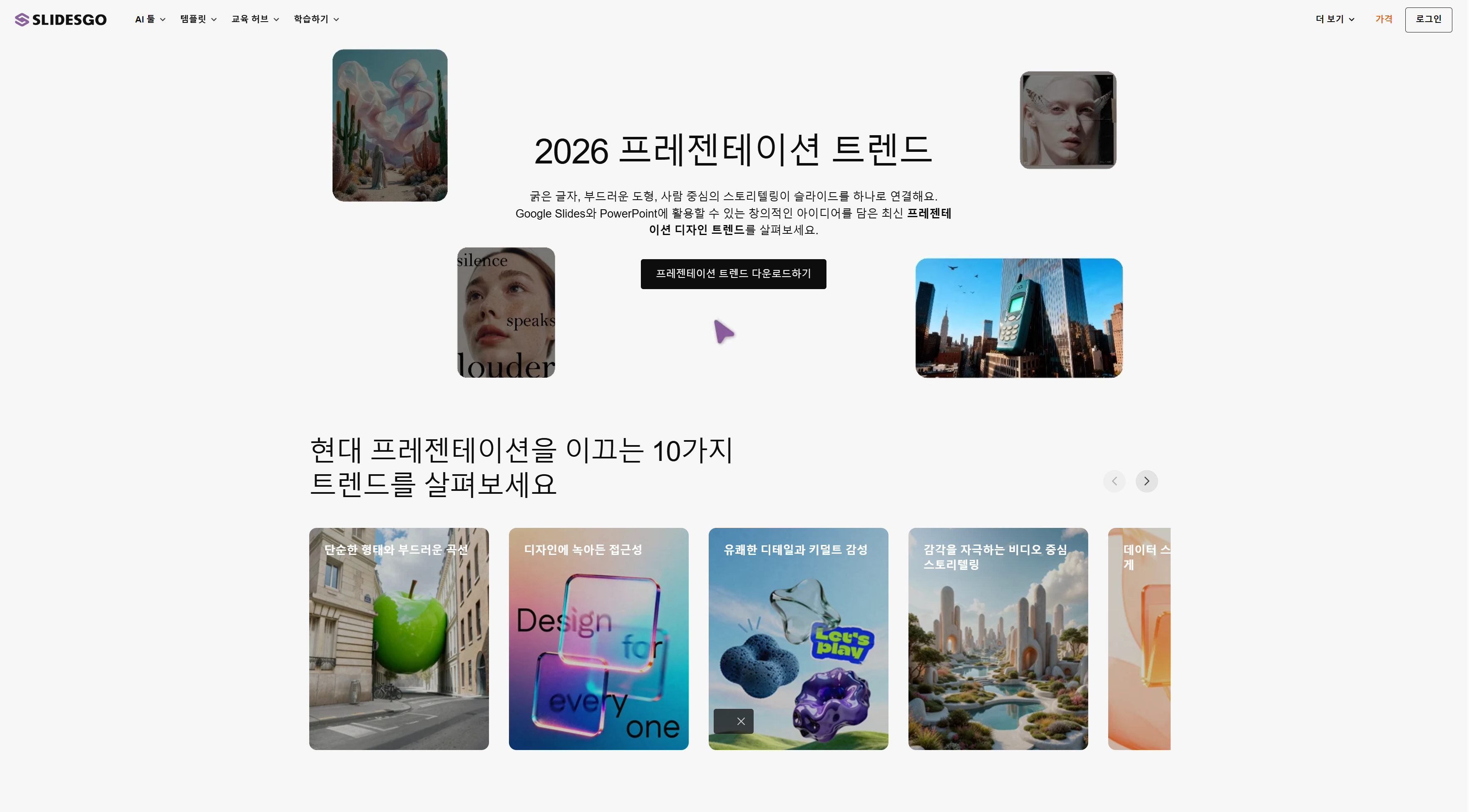1469x812 pixels.
Task: Open the 디자인에 녹아든 접근성 card
Action: [x=598, y=639]
